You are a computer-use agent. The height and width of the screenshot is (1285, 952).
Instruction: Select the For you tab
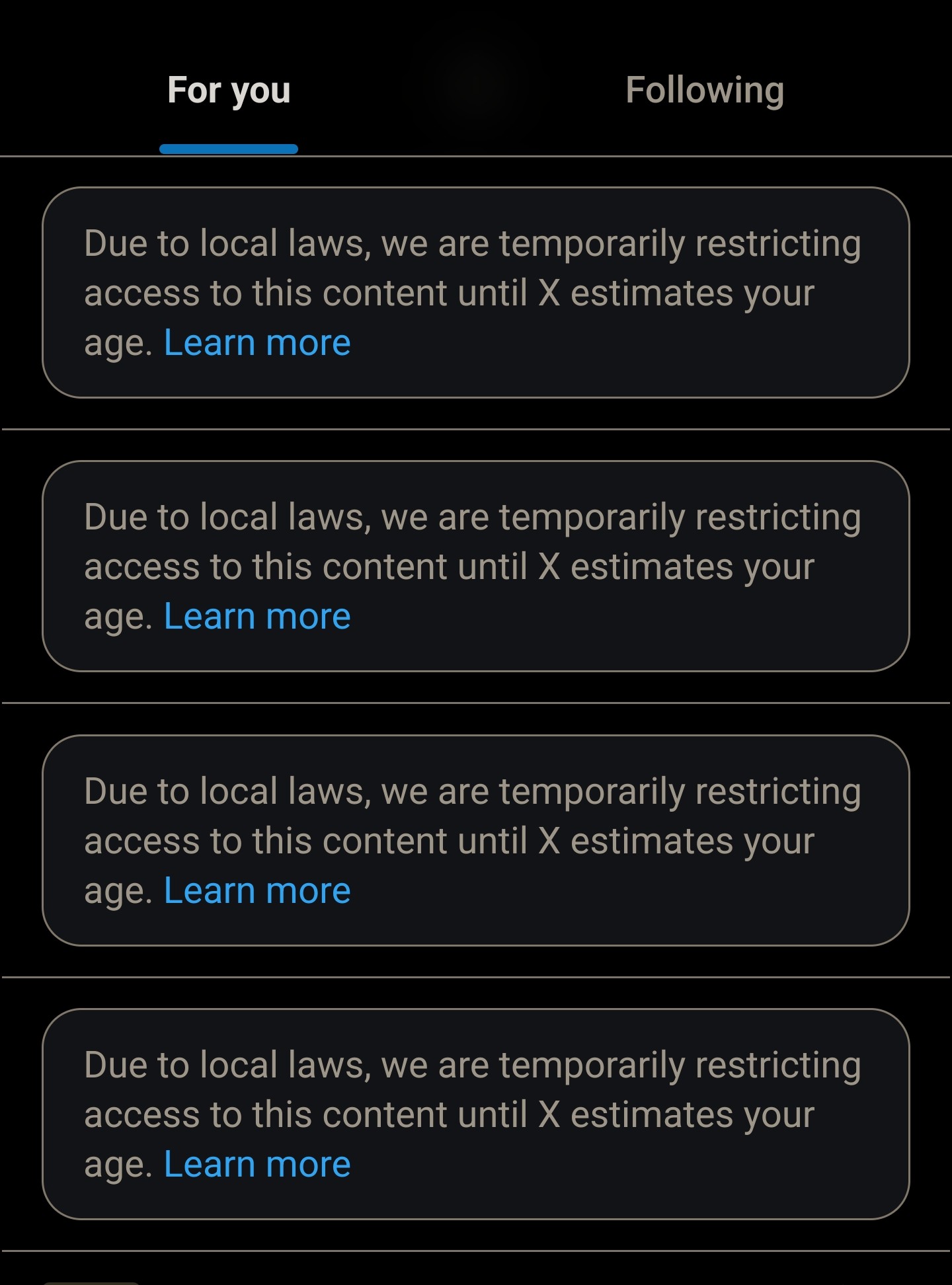tap(229, 91)
